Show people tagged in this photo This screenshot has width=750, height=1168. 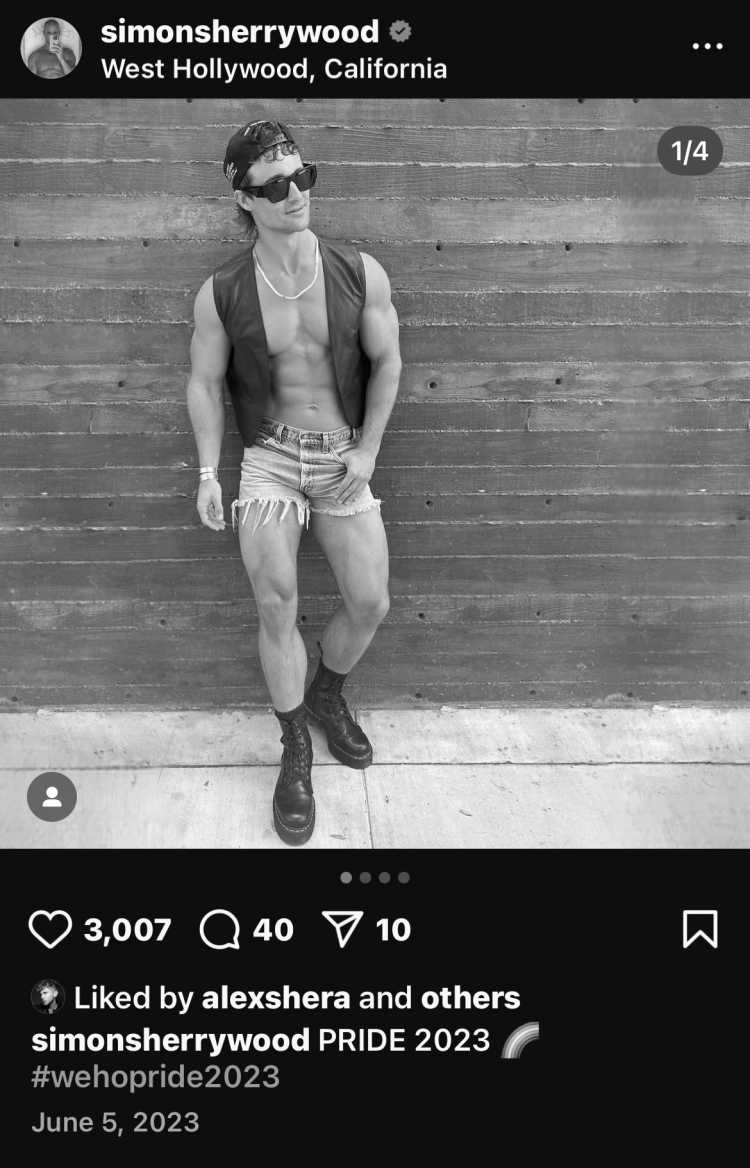click(52, 797)
